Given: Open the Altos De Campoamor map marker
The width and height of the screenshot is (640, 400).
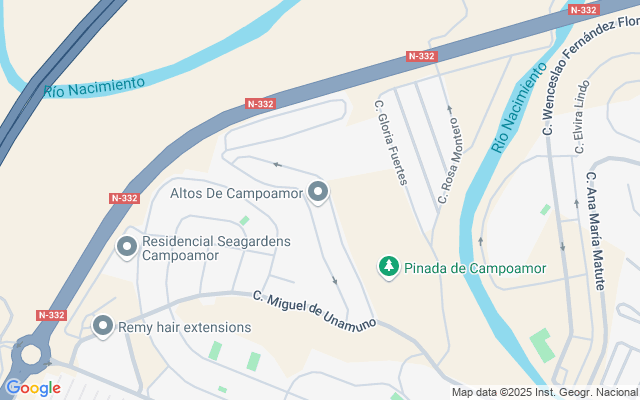Looking at the screenshot, I should [x=318, y=191].
